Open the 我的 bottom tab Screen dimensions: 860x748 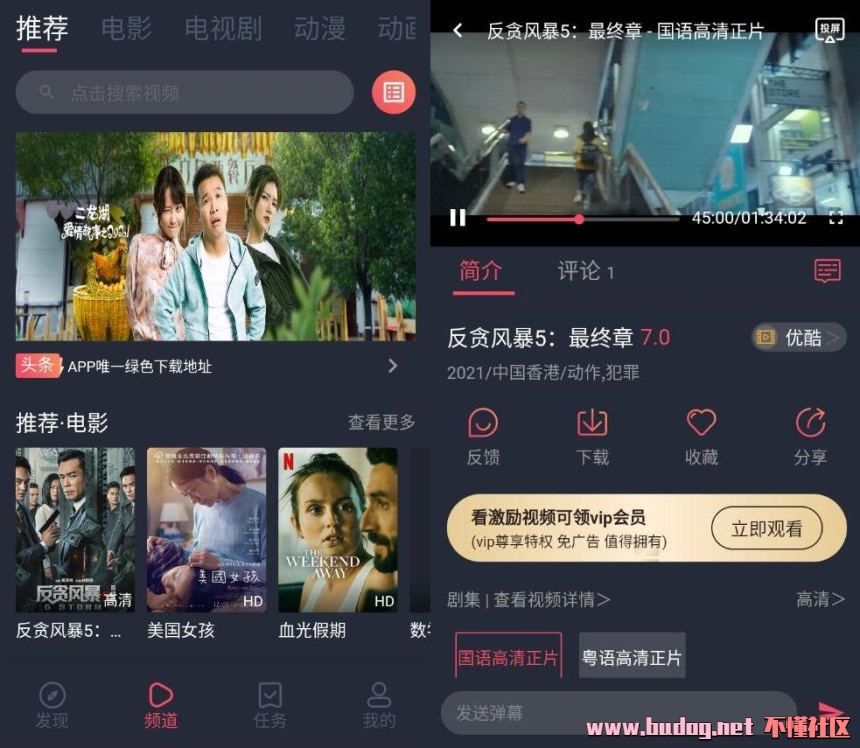click(x=379, y=705)
